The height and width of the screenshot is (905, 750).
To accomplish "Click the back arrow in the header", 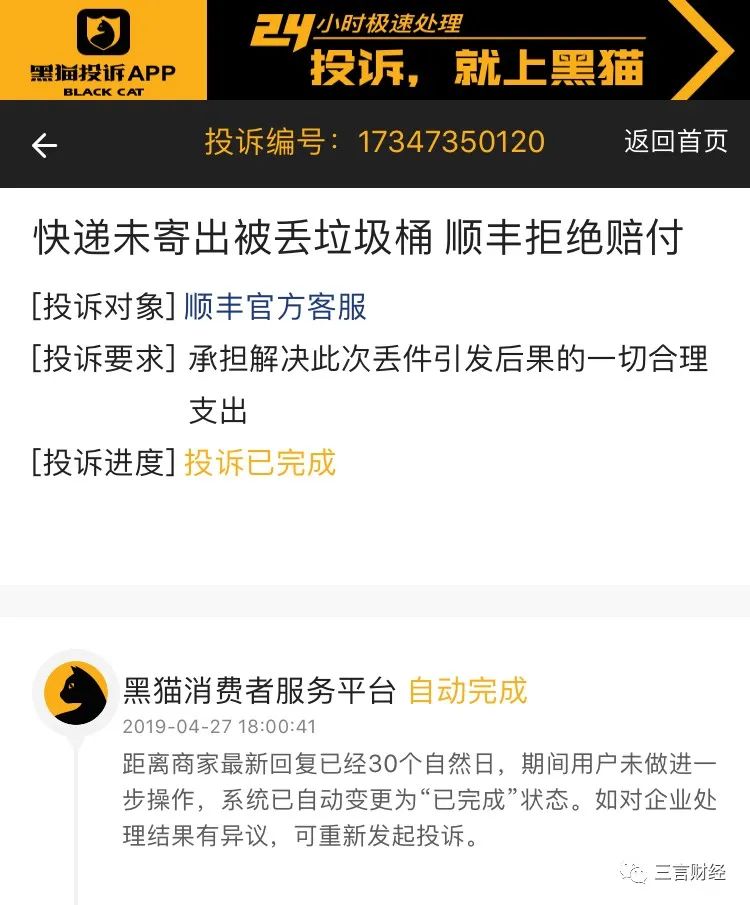I will pos(42,145).
